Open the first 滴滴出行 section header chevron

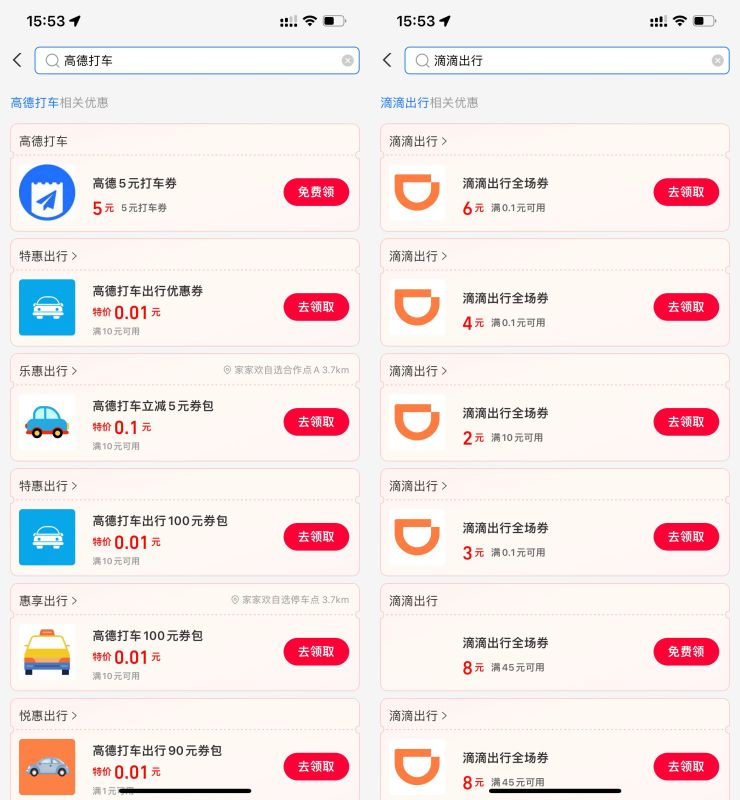[445, 141]
